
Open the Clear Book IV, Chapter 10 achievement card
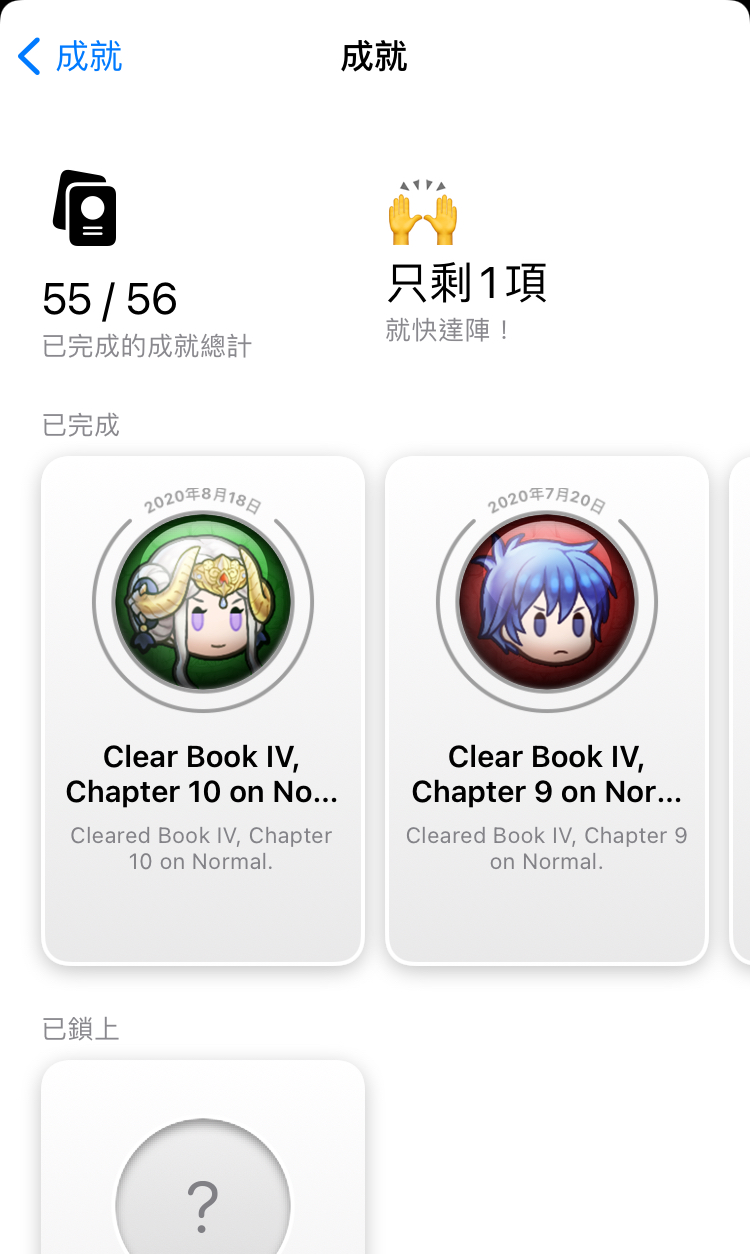pos(203,711)
